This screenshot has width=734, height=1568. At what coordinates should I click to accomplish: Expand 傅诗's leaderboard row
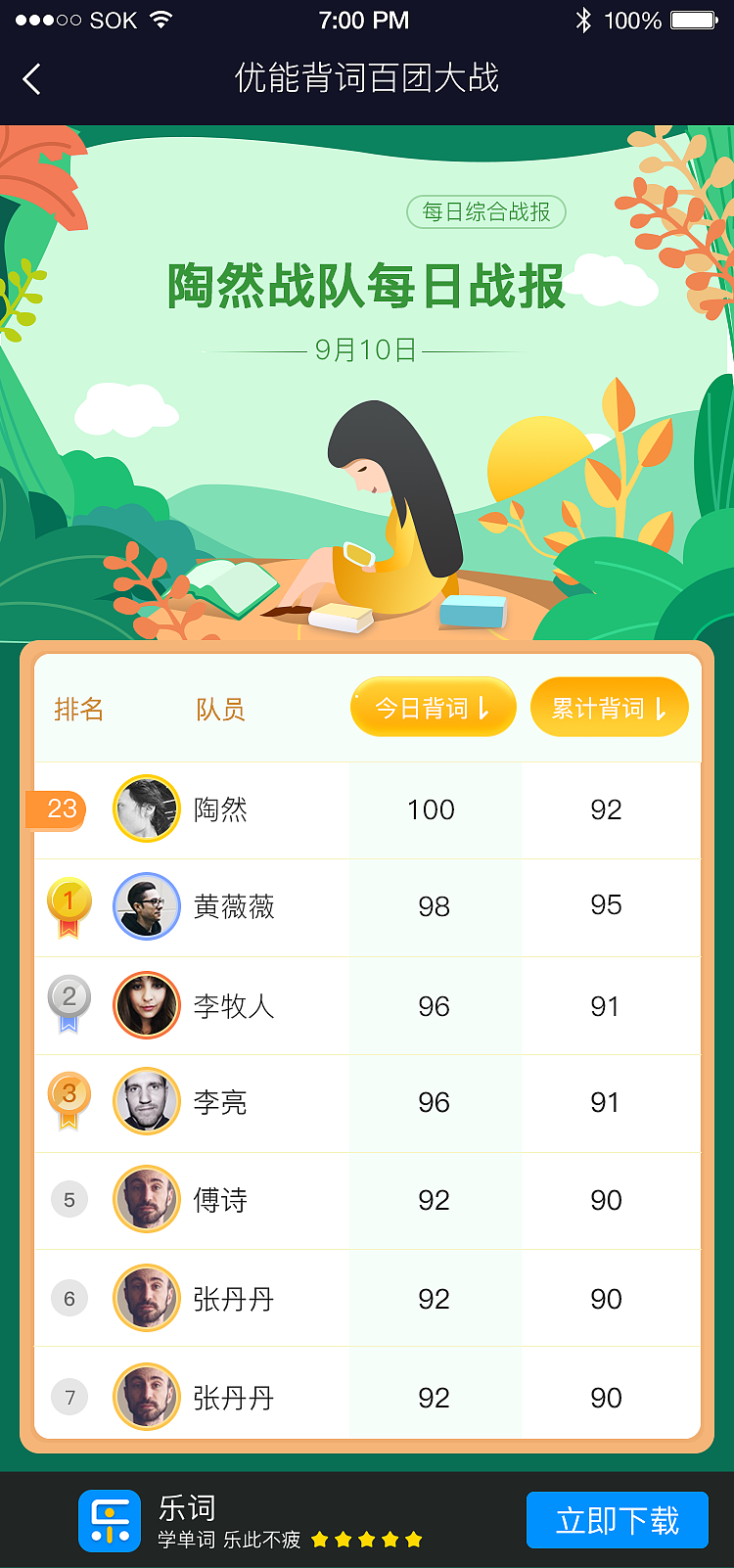[x=367, y=1200]
